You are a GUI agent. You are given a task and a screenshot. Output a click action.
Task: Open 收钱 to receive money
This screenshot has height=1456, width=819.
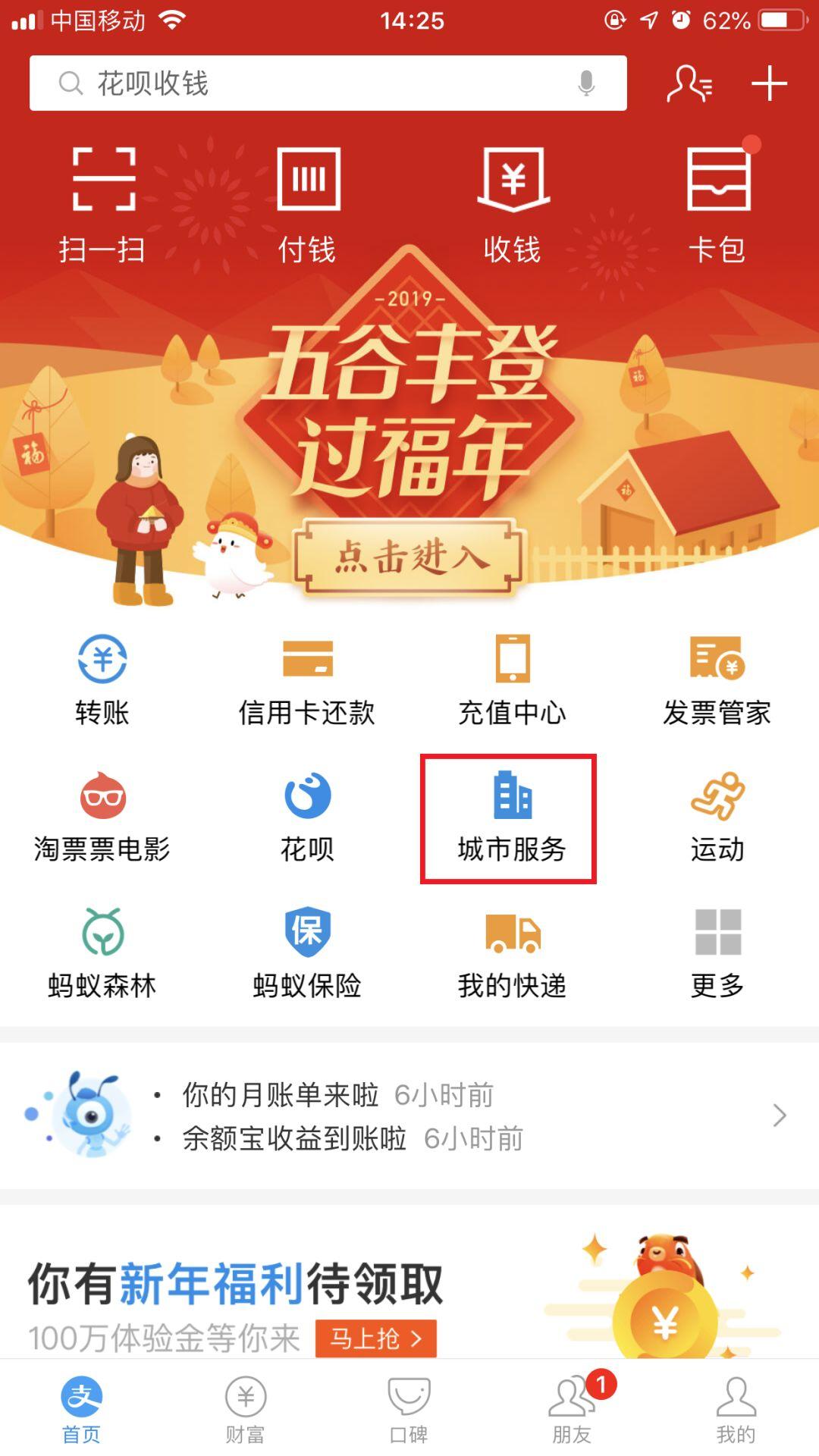[x=513, y=205]
